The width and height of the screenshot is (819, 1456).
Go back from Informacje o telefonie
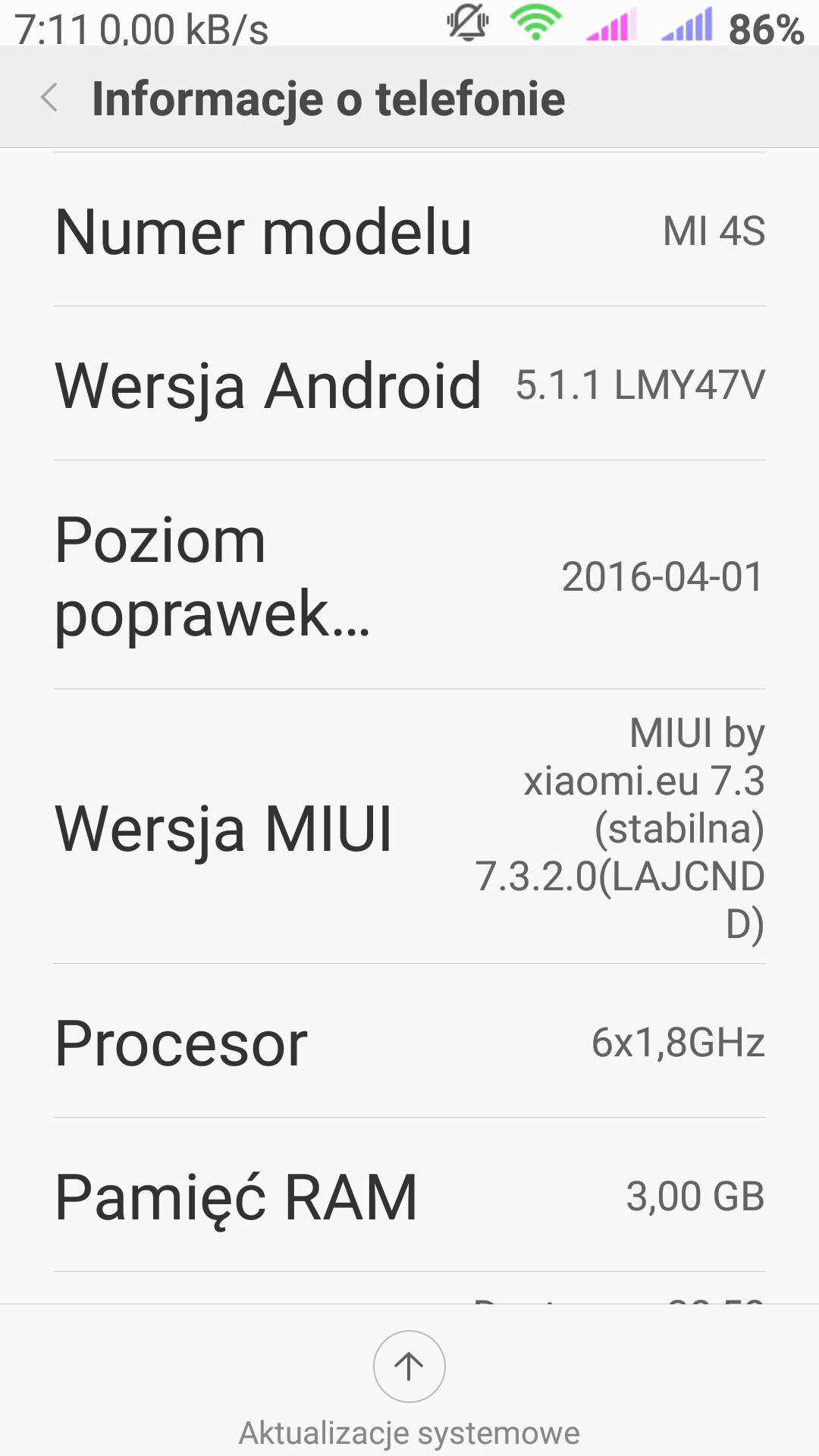tap(50, 98)
